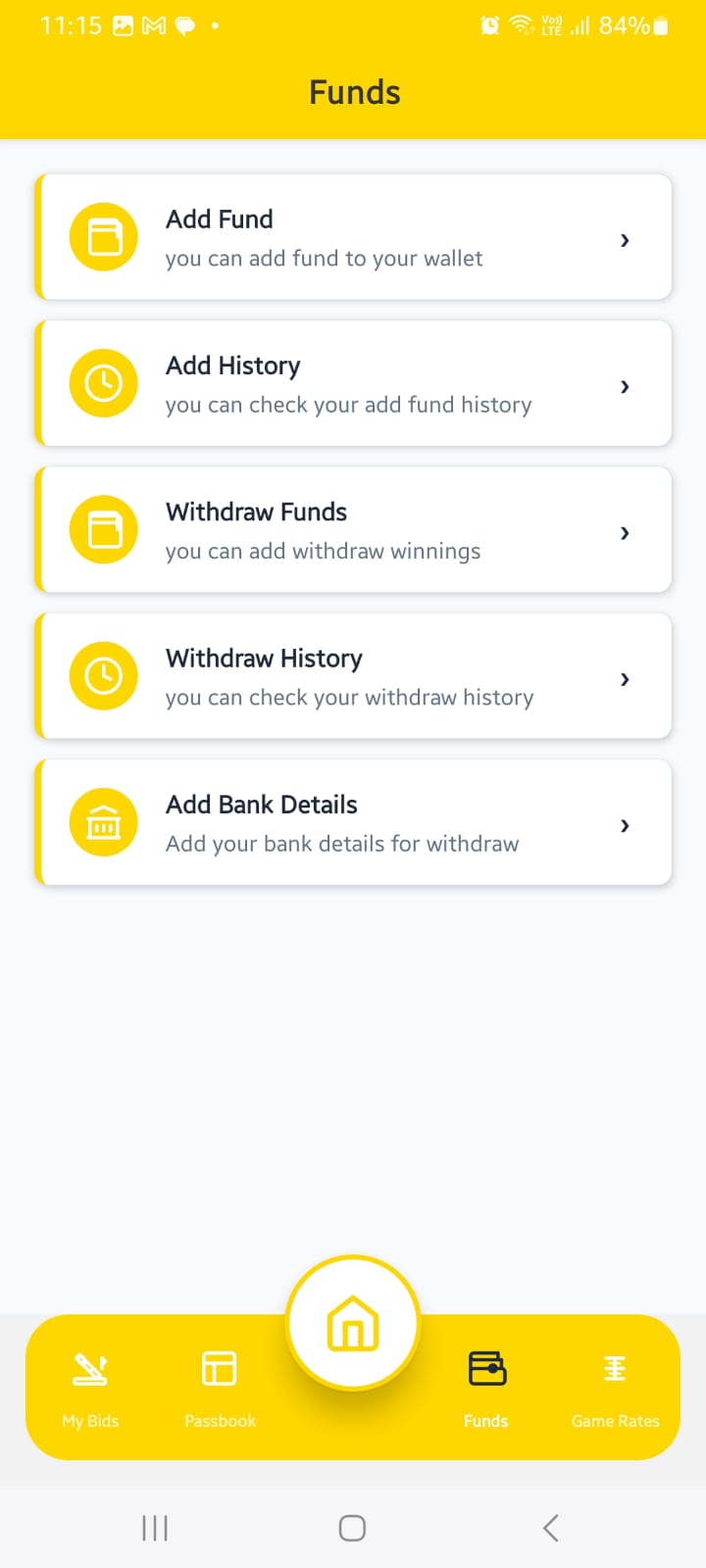This screenshot has height=1568, width=706.
Task: Tap the recent apps button in navigation bar
Action: (155, 1527)
